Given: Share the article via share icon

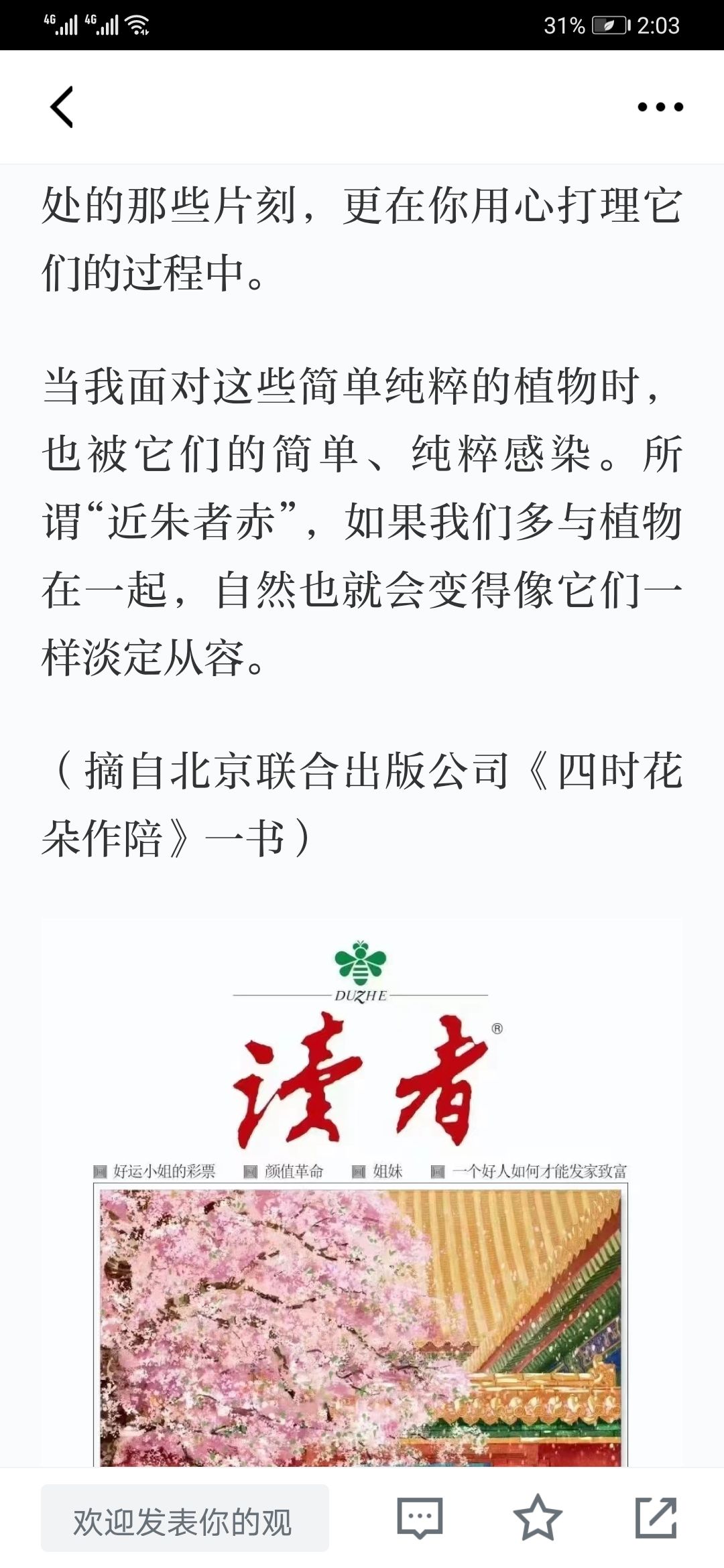Looking at the screenshot, I should tap(655, 1518).
